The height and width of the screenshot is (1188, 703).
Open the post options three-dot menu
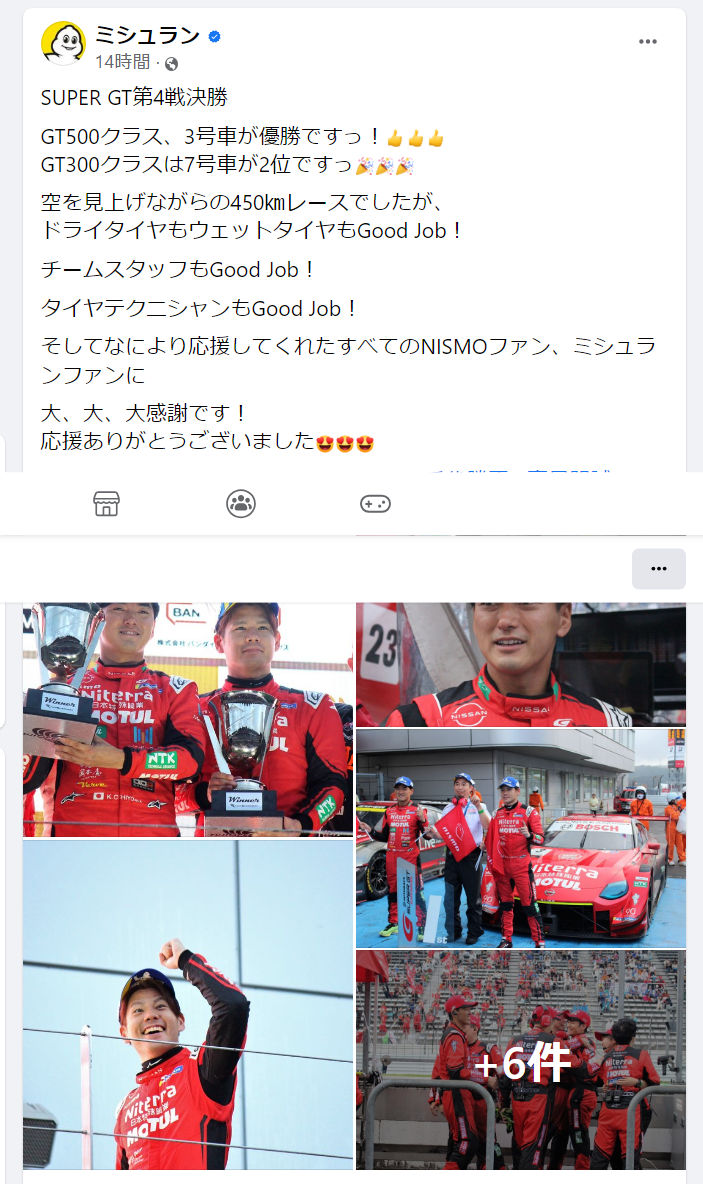click(x=648, y=42)
